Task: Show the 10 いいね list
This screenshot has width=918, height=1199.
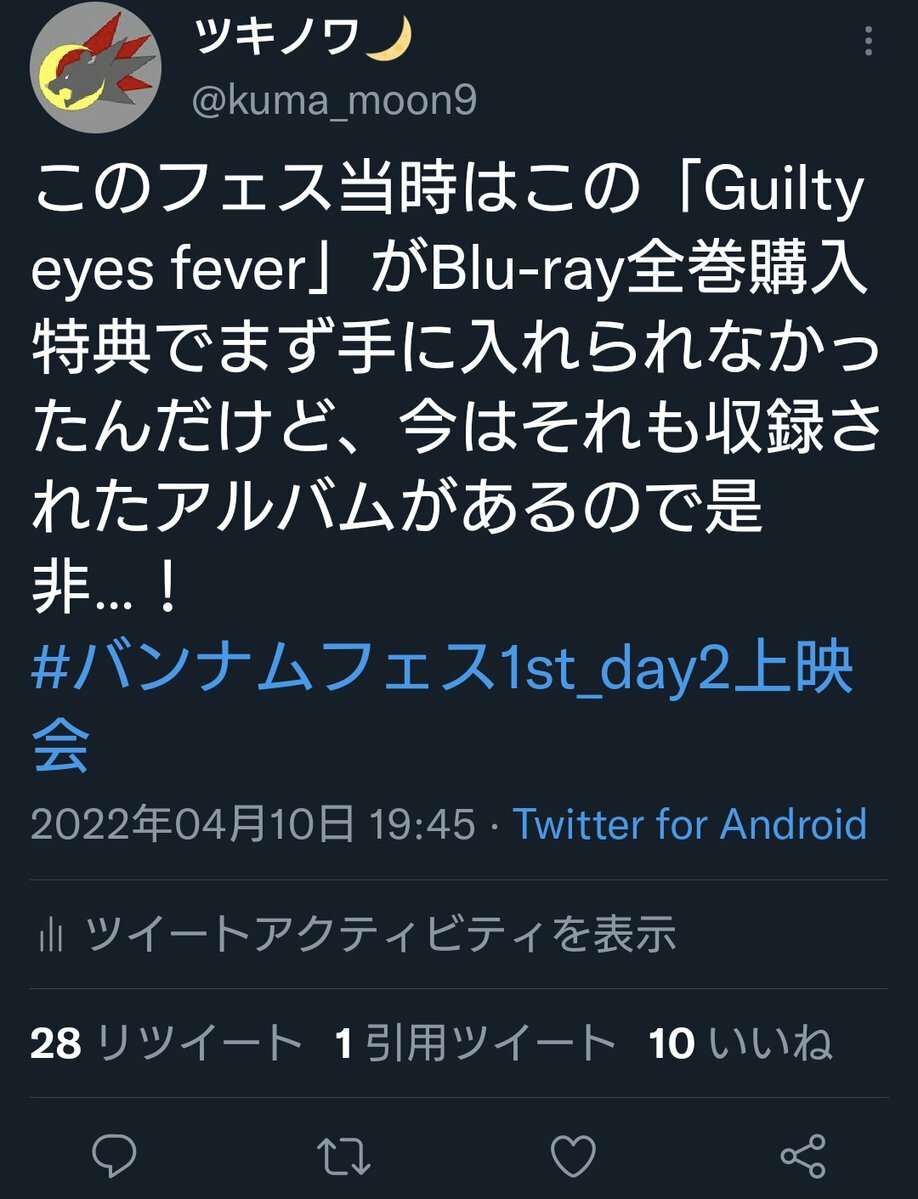Action: click(x=740, y=1044)
